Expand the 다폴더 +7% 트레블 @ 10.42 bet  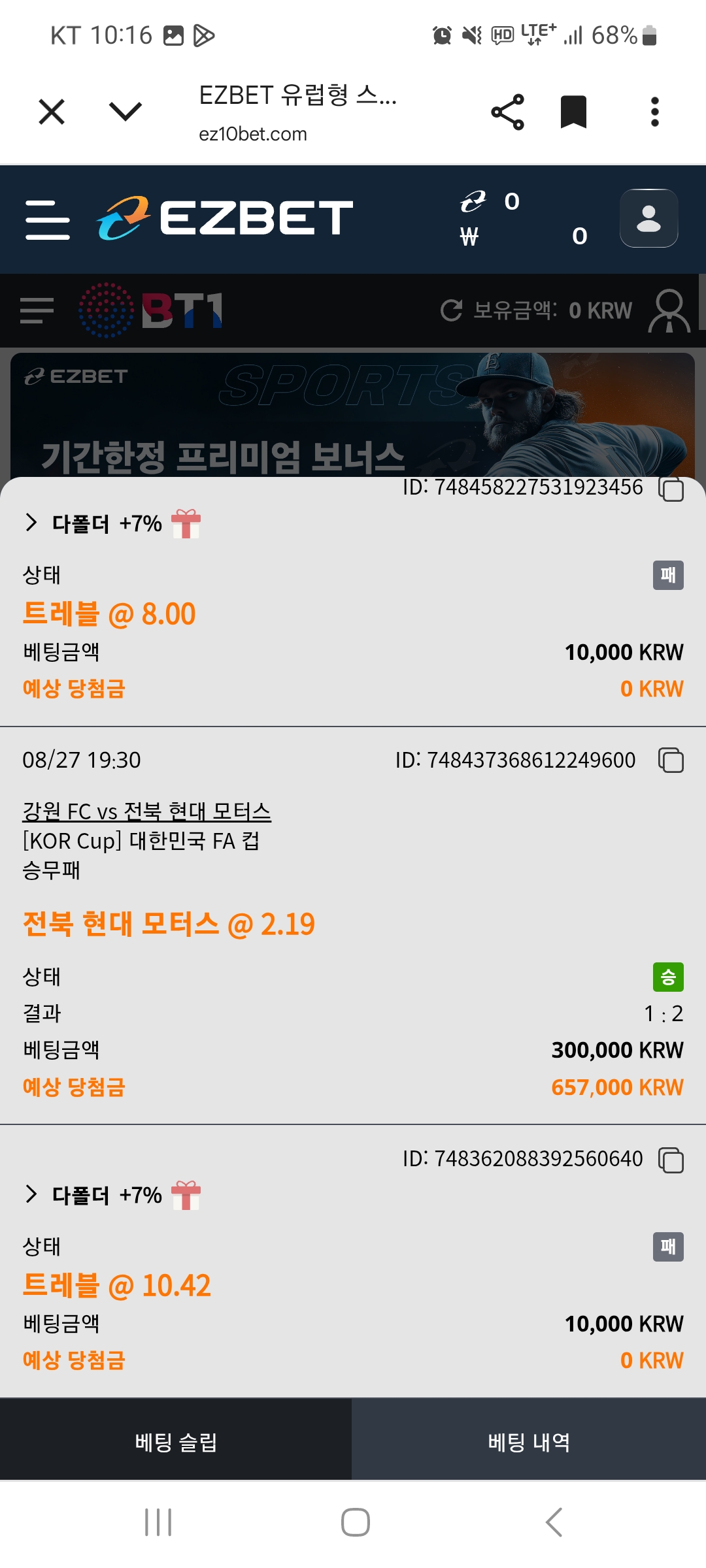tap(31, 1194)
